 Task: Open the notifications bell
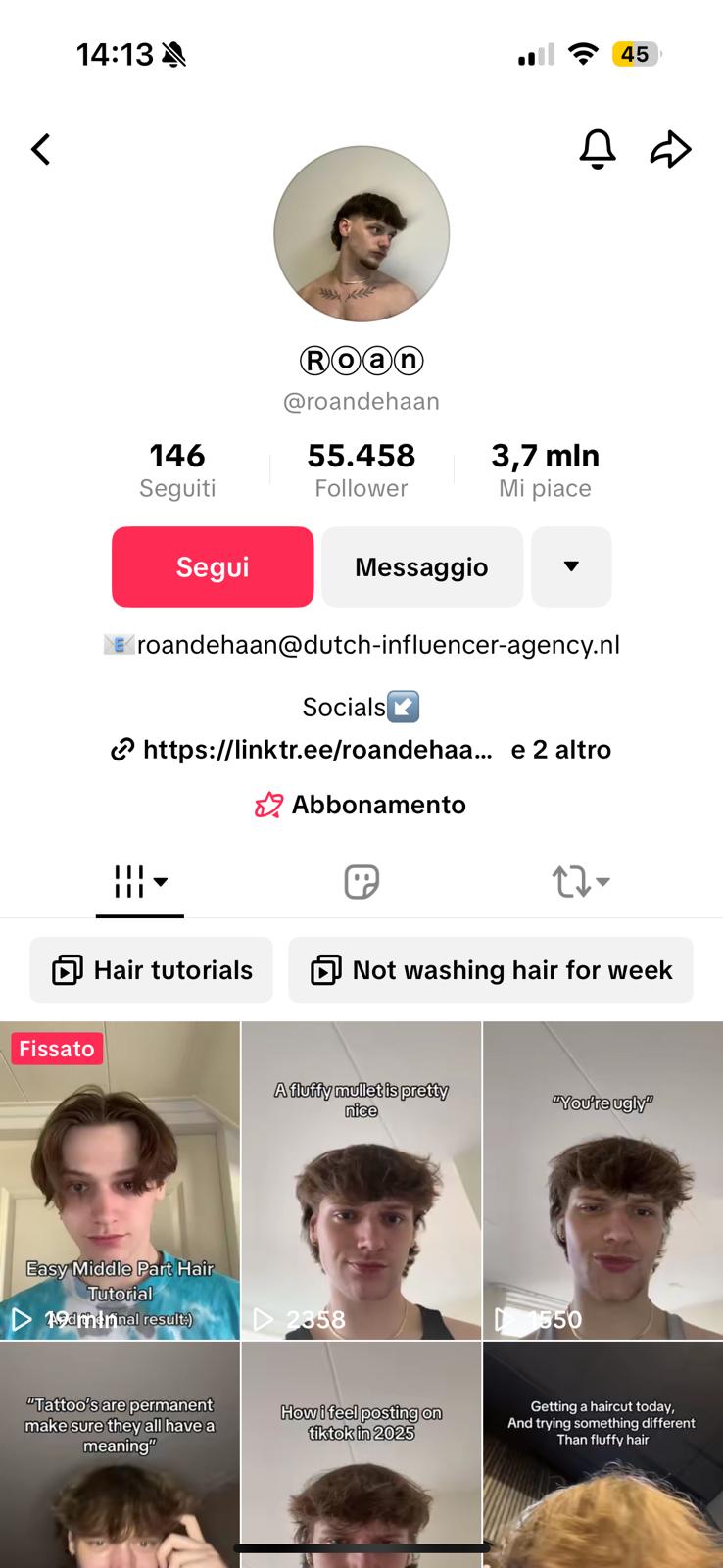[598, 149]
